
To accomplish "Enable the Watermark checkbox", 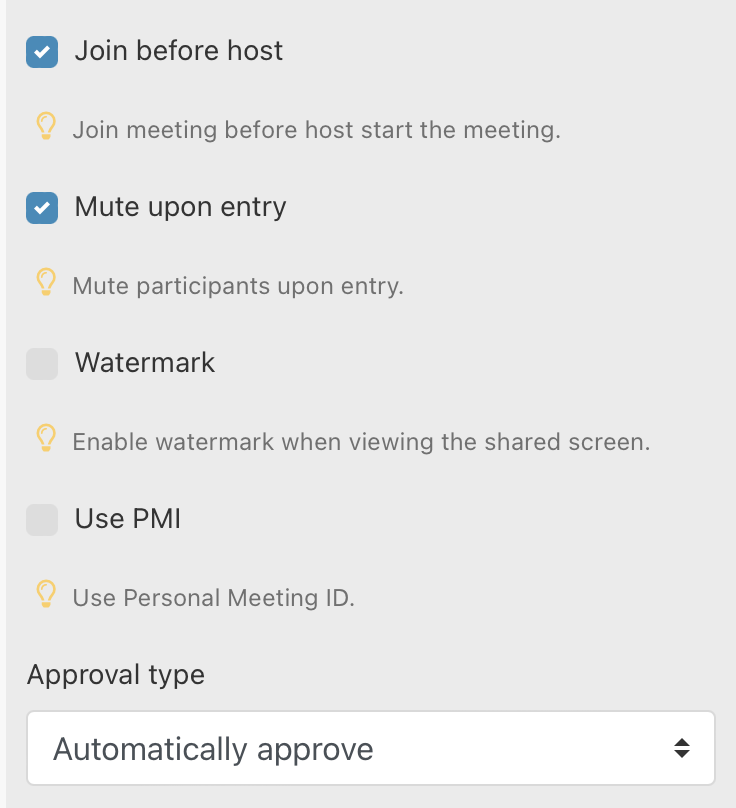I will [42, 364].
